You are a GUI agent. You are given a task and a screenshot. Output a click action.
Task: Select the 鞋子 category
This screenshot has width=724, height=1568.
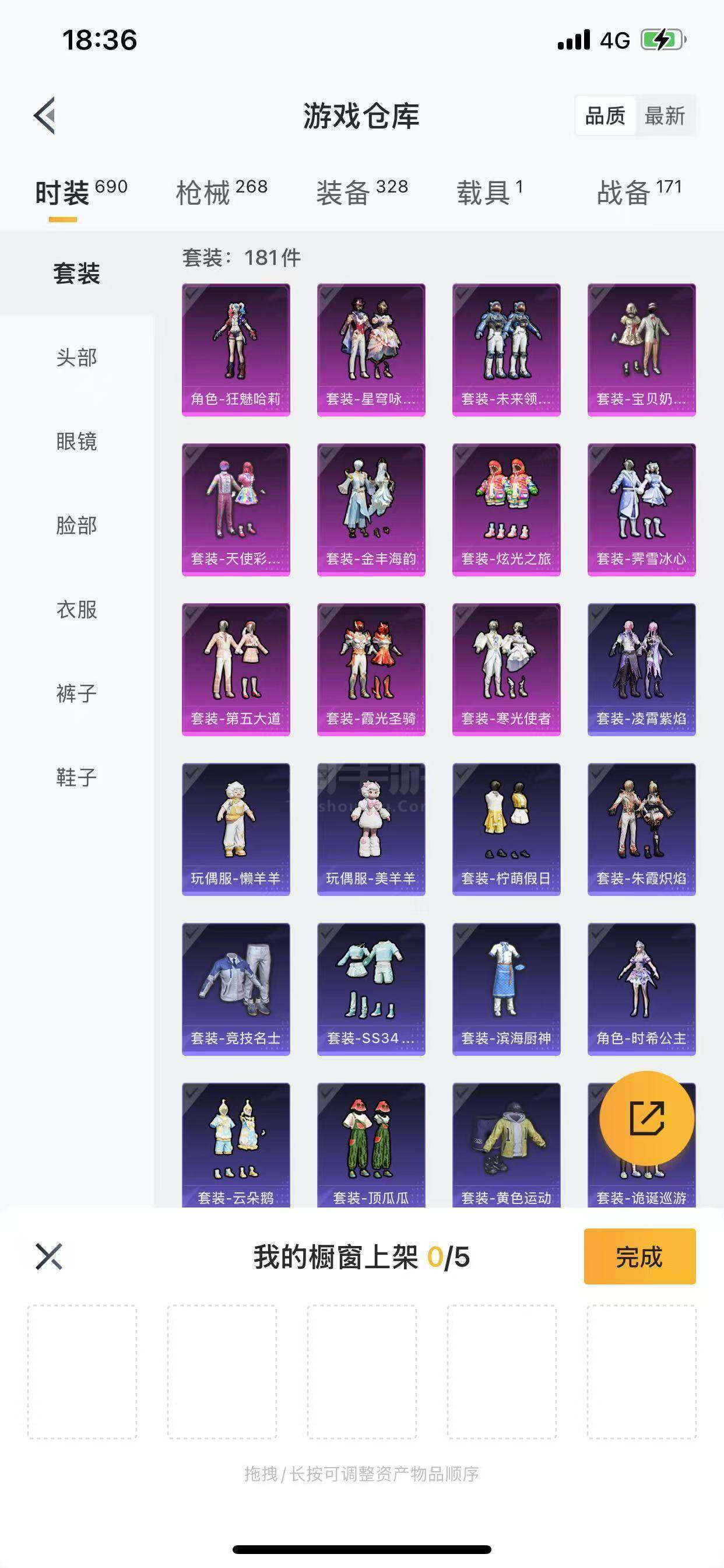(x=77, y=778)
